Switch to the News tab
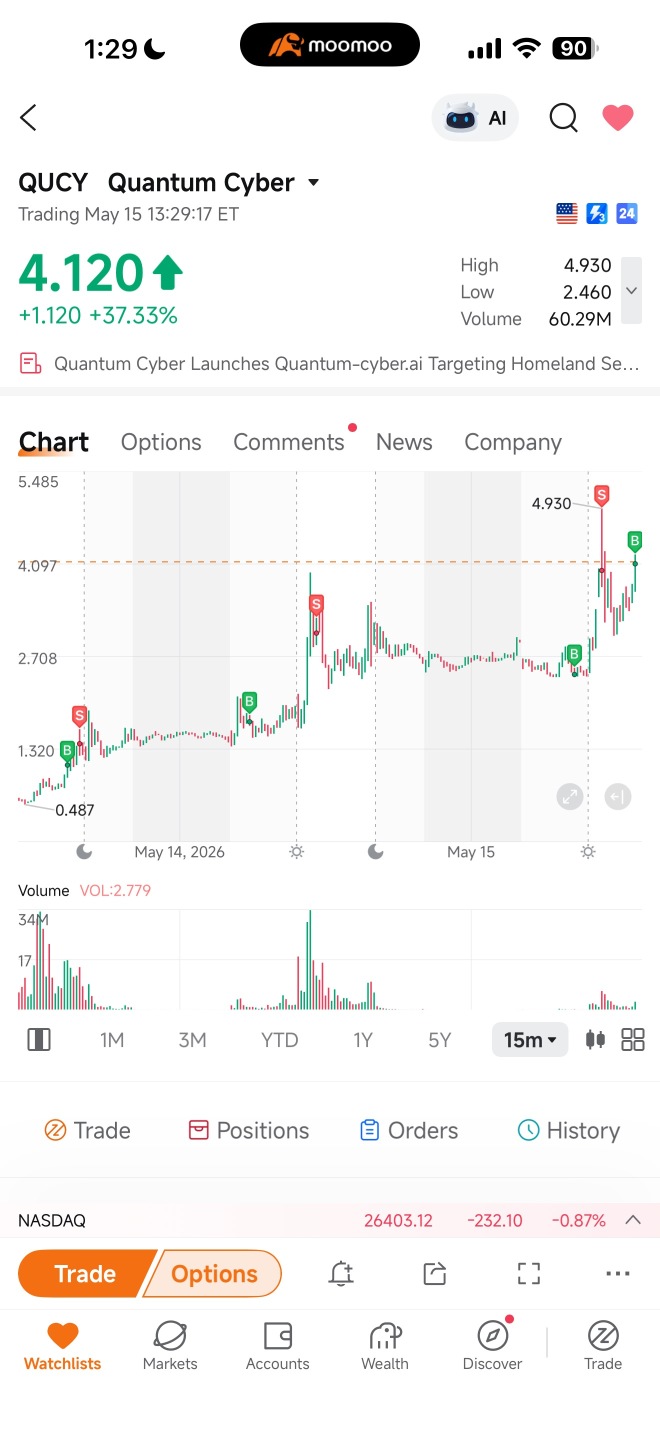The image size is (660, 1434). coord(404,442)
